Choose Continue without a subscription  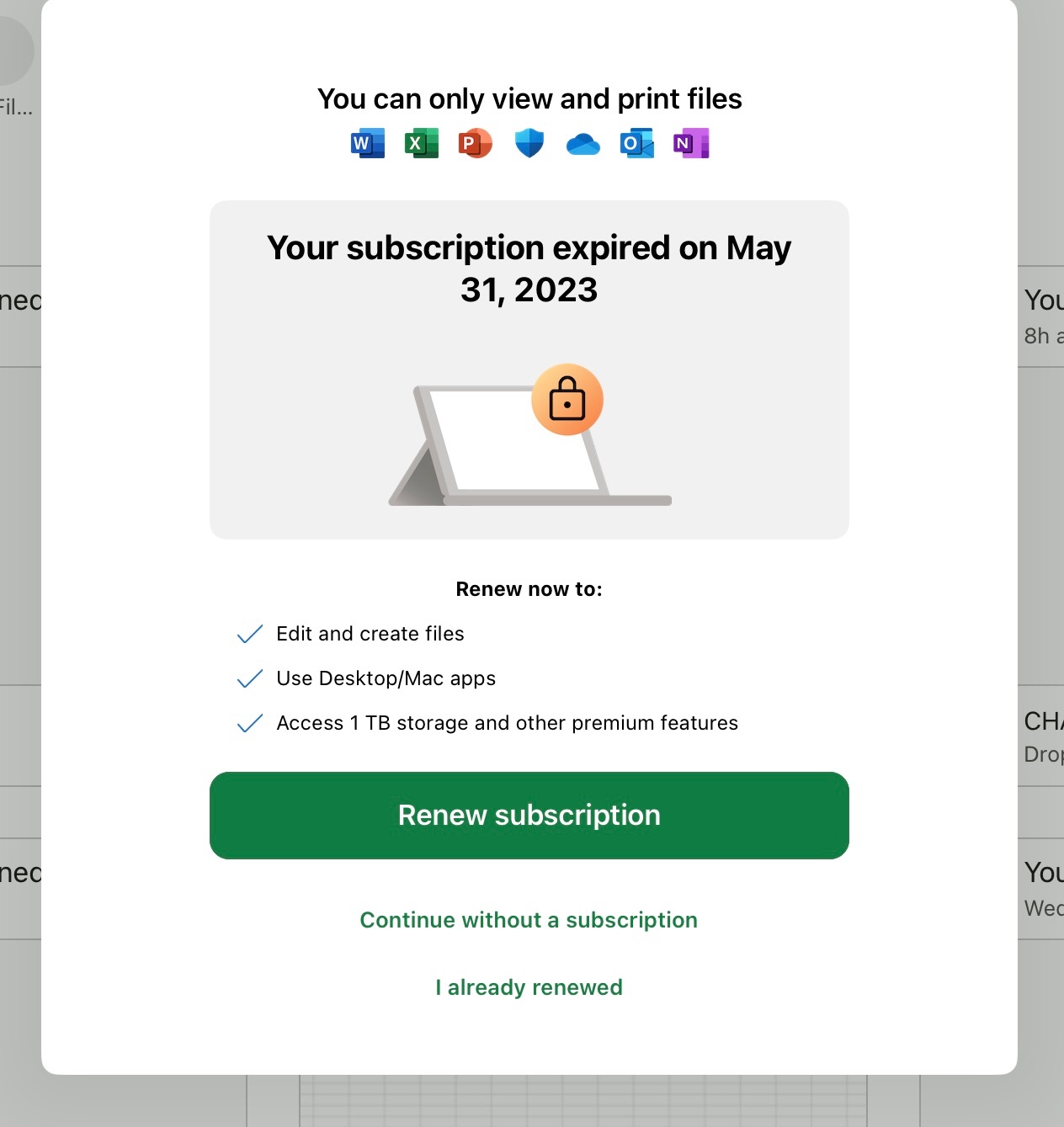pos(529,920)
